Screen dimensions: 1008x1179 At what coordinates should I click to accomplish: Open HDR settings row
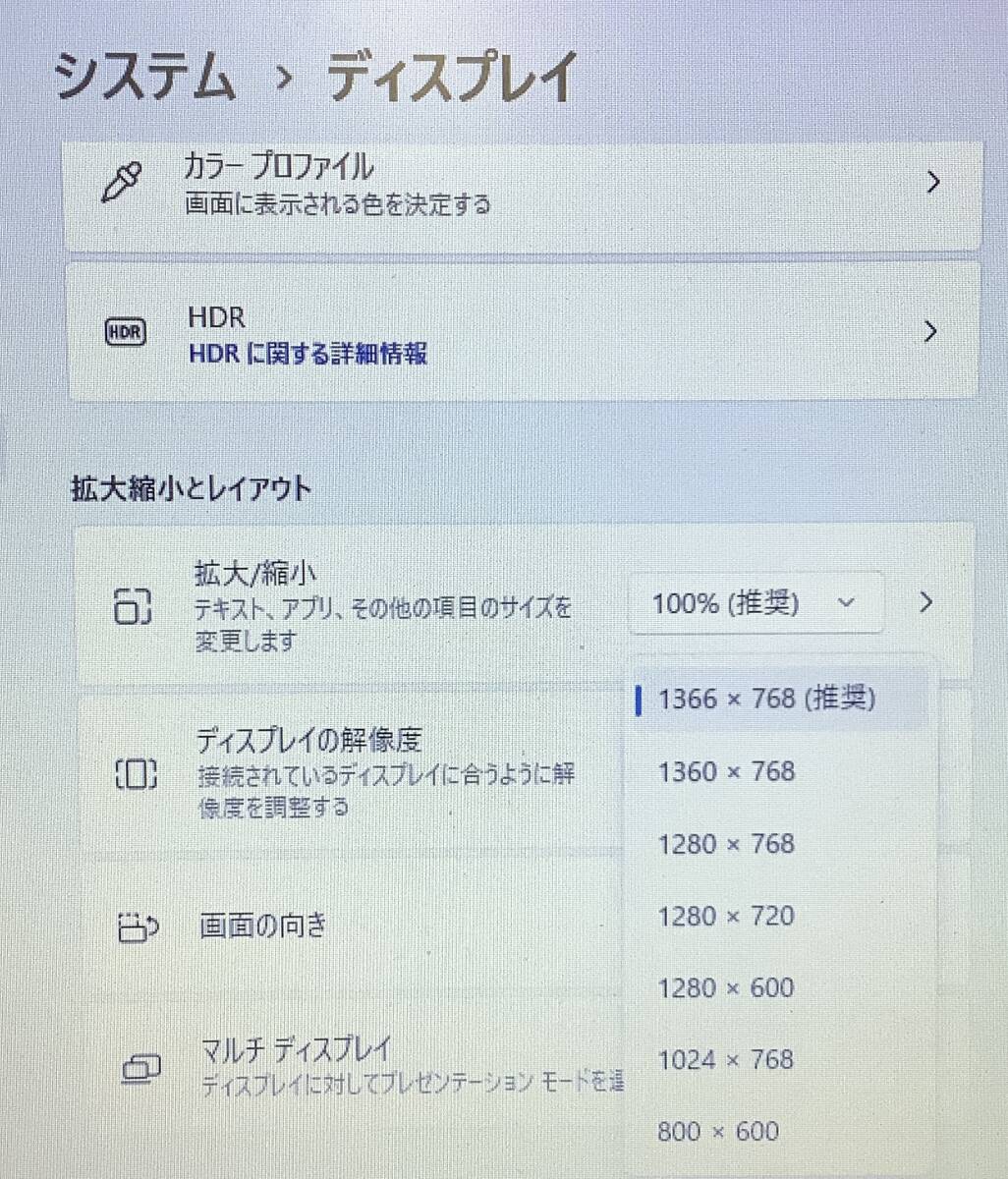tap(521, 332)
